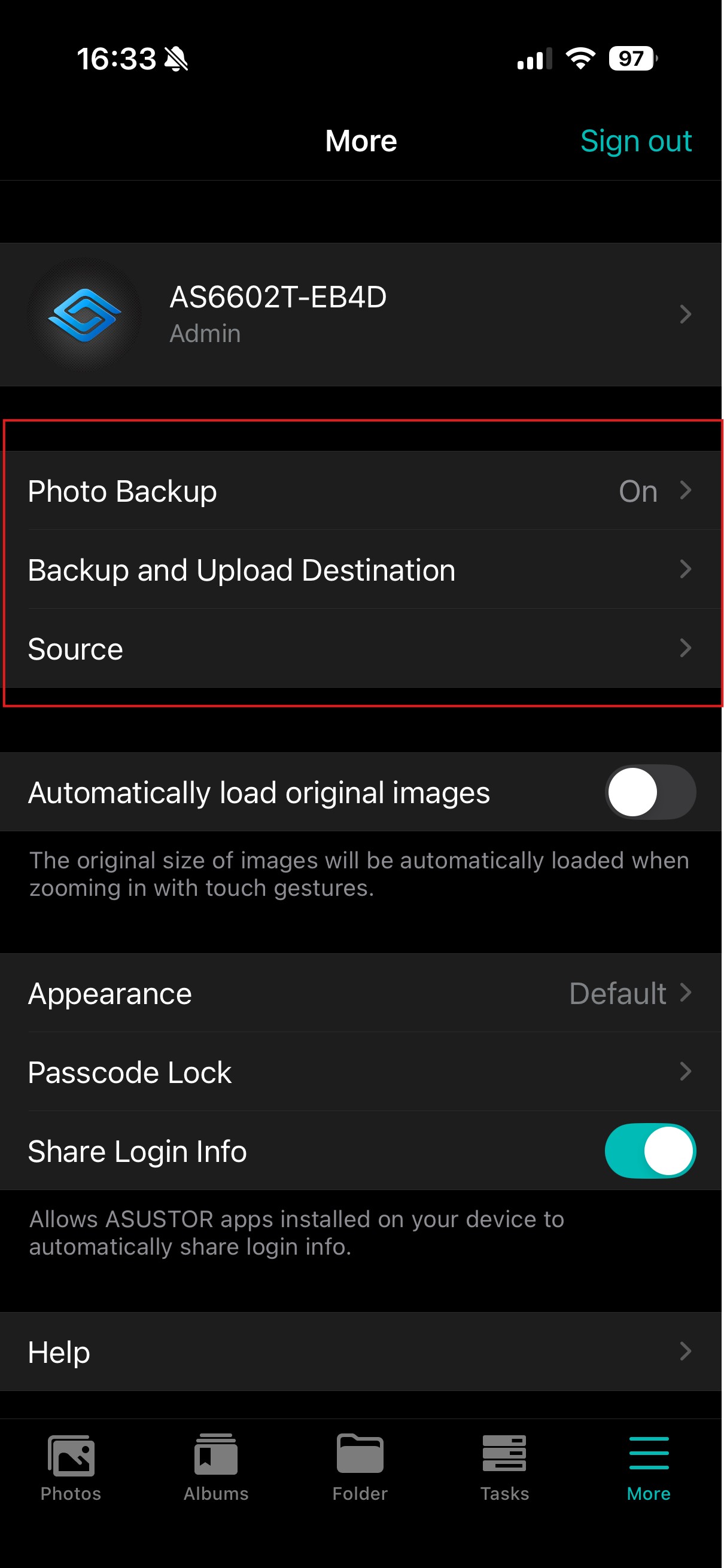
Task: Switch to the Albums tab
Action: 216,1468
